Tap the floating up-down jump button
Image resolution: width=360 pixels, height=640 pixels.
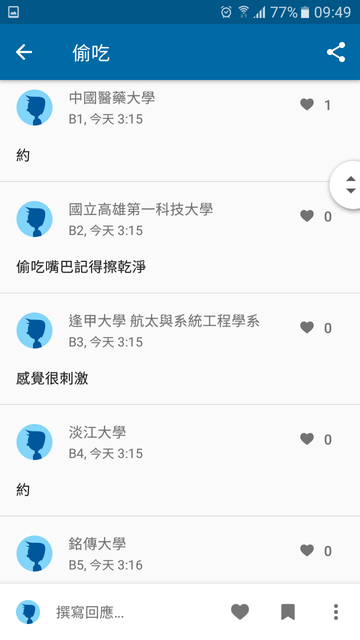[349, 185]
